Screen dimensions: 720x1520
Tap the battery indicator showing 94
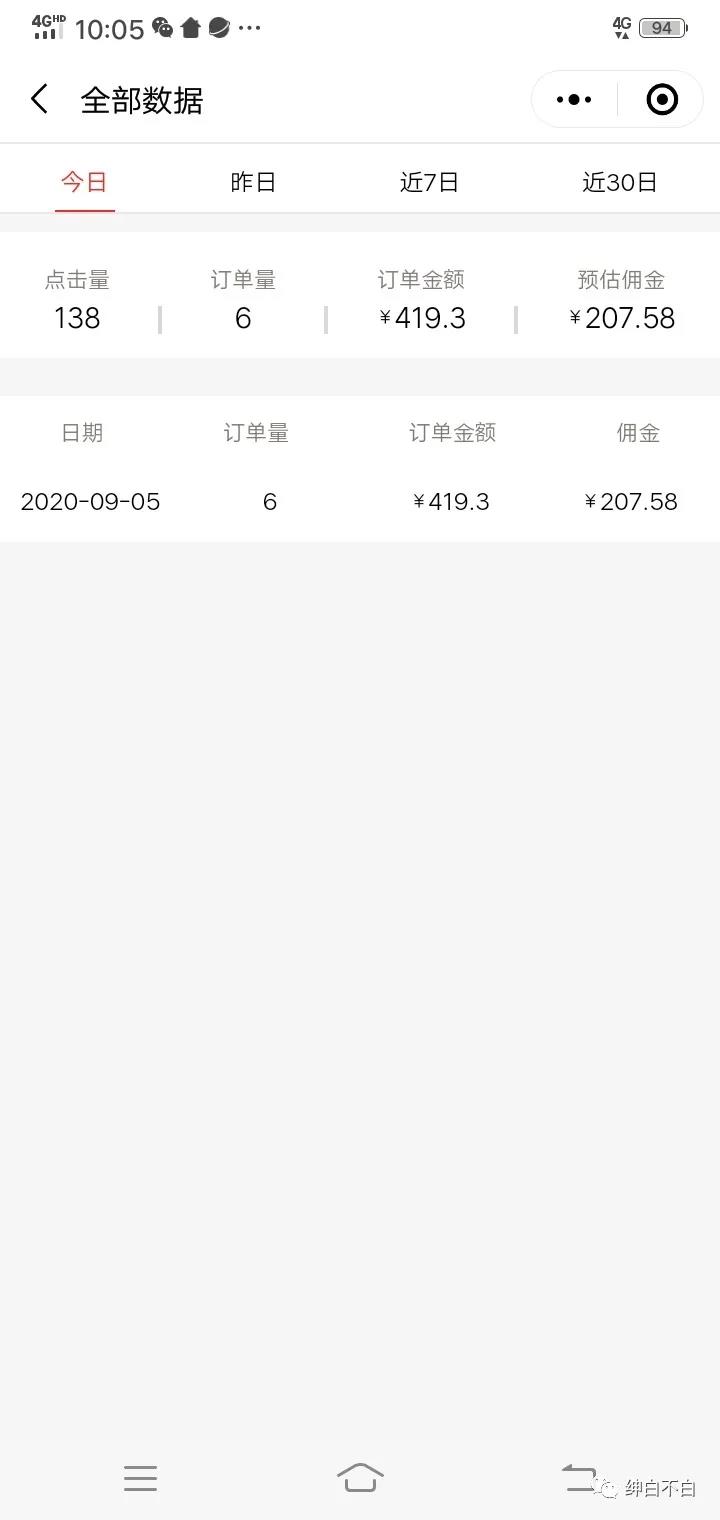tap(662, 27)
